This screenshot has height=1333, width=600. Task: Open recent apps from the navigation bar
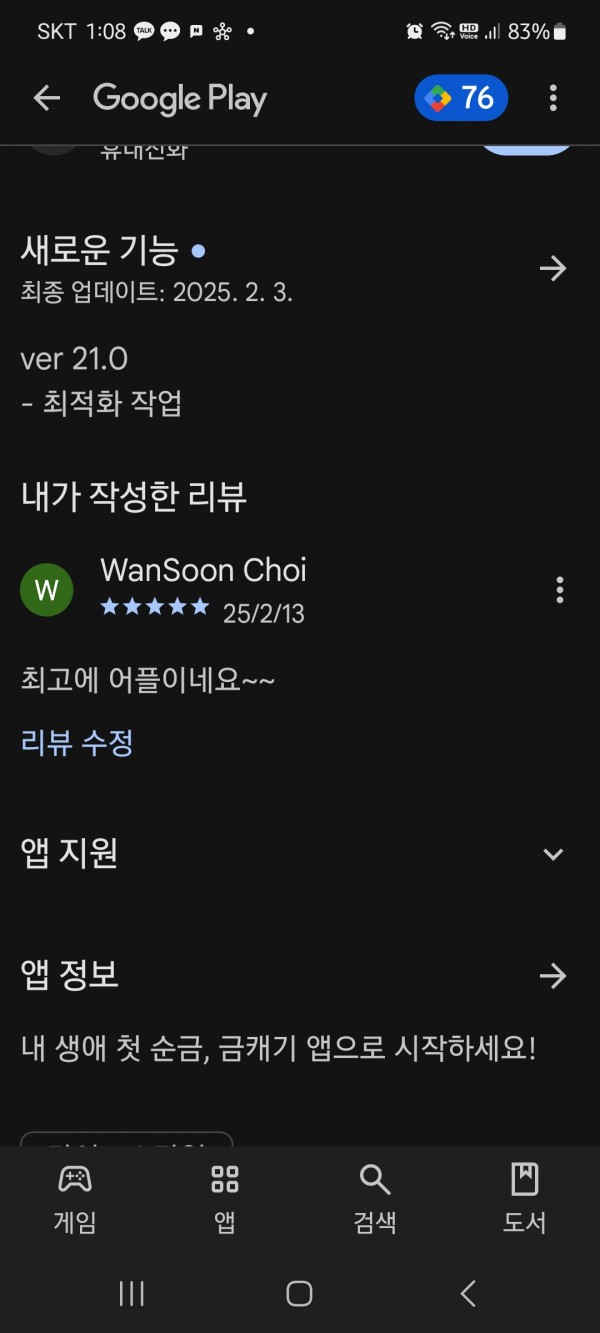pos(132,1293)
